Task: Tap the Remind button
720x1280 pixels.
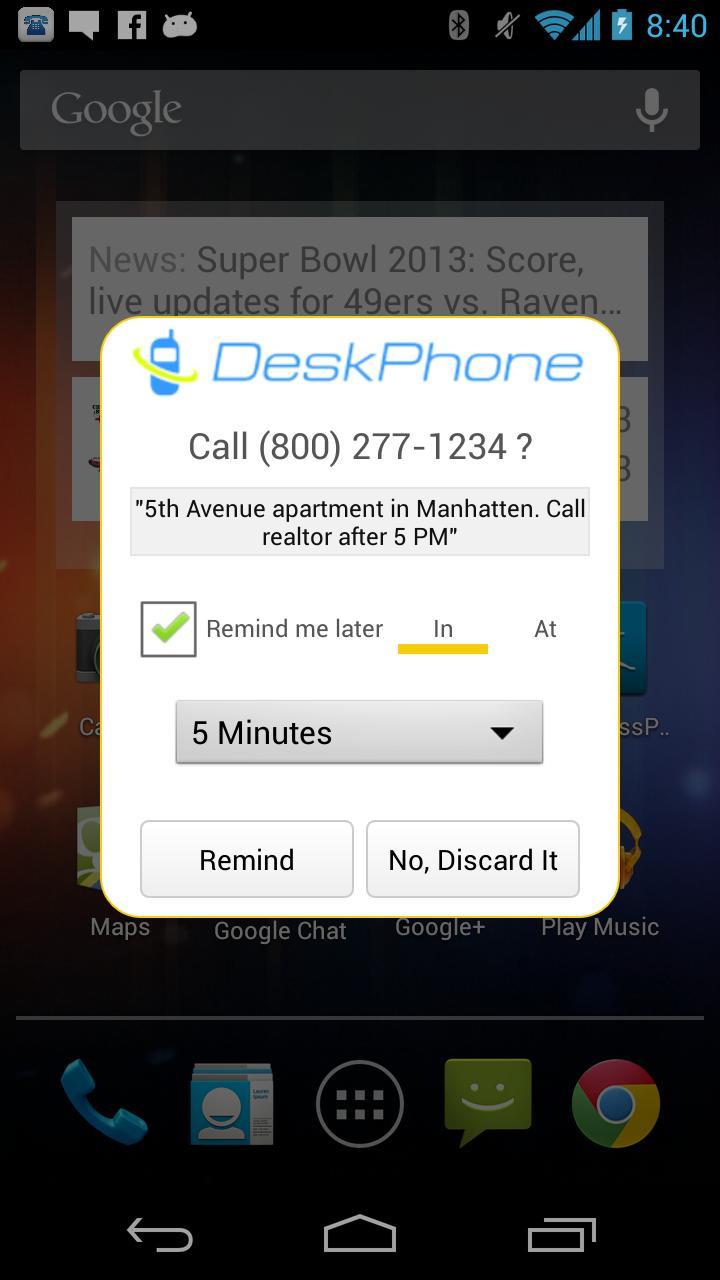Action: pos(247,860)
